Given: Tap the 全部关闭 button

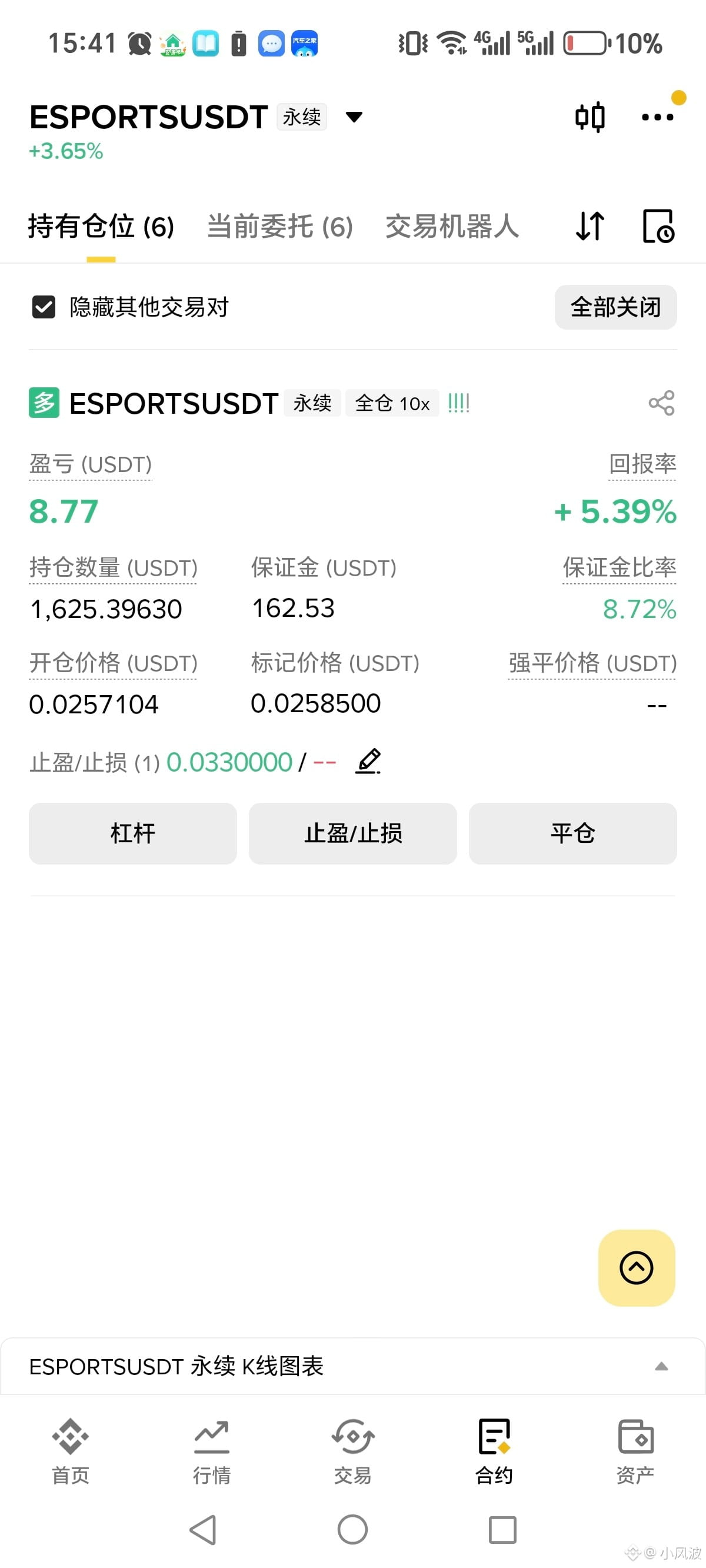Looking at the screenshot, I should [615, 307].
